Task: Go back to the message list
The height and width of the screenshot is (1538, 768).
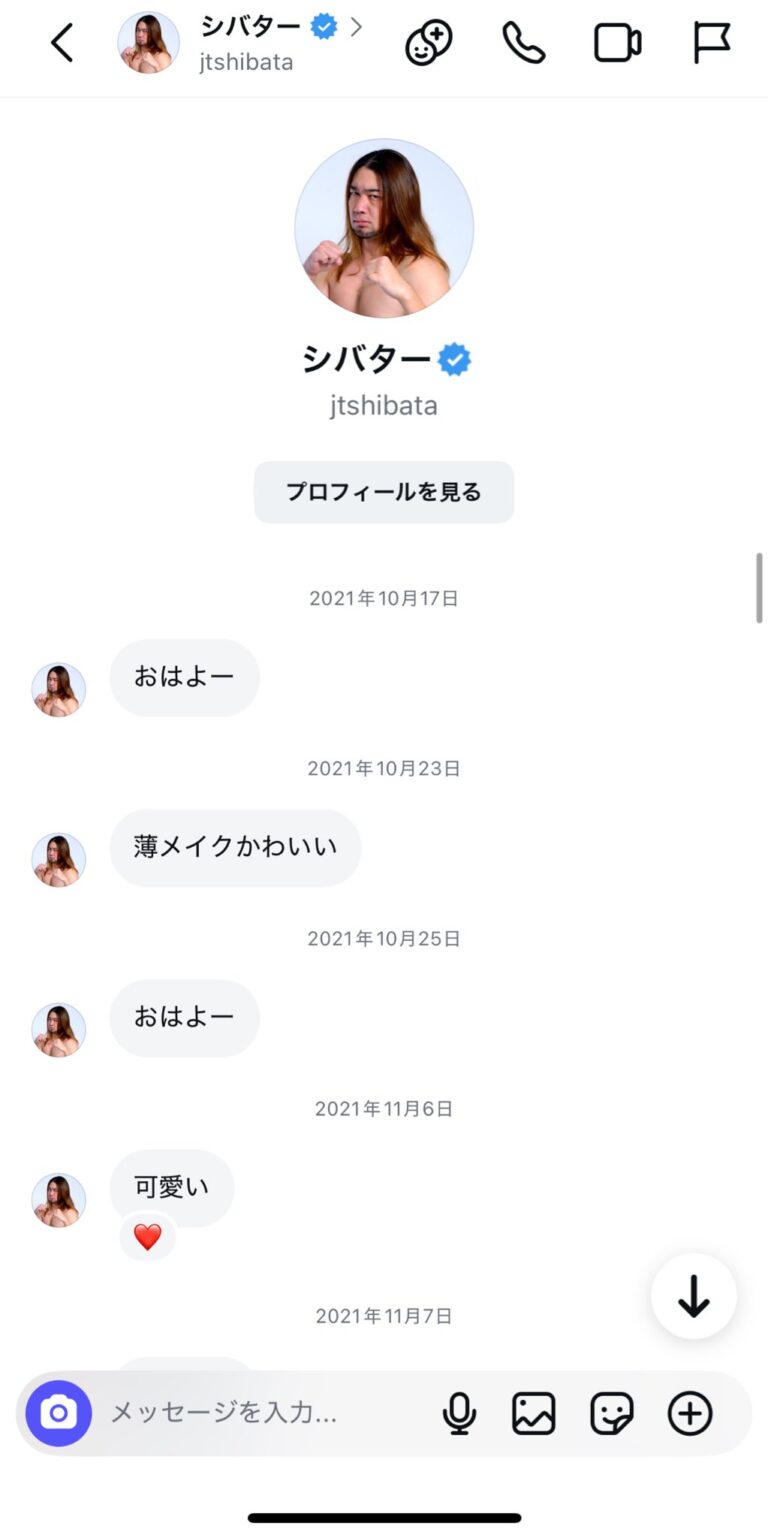Action: click(x=62, y=43)
